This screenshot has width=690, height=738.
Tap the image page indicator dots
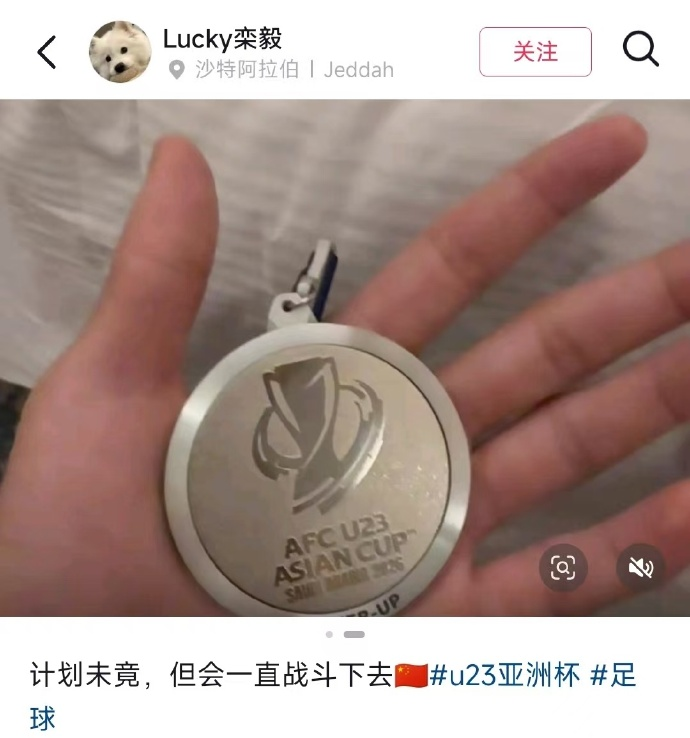(x=345, y=634)
